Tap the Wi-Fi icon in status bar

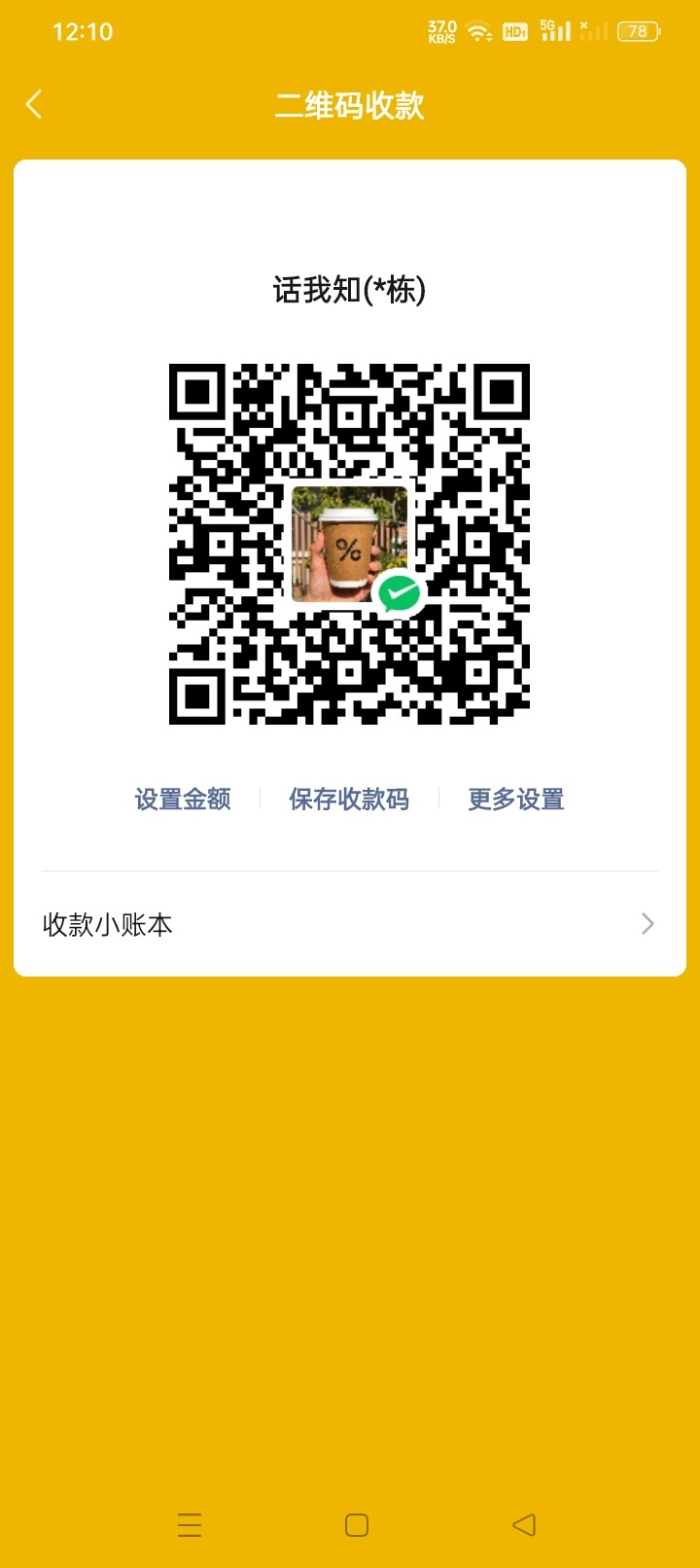(x=479, y=29)
